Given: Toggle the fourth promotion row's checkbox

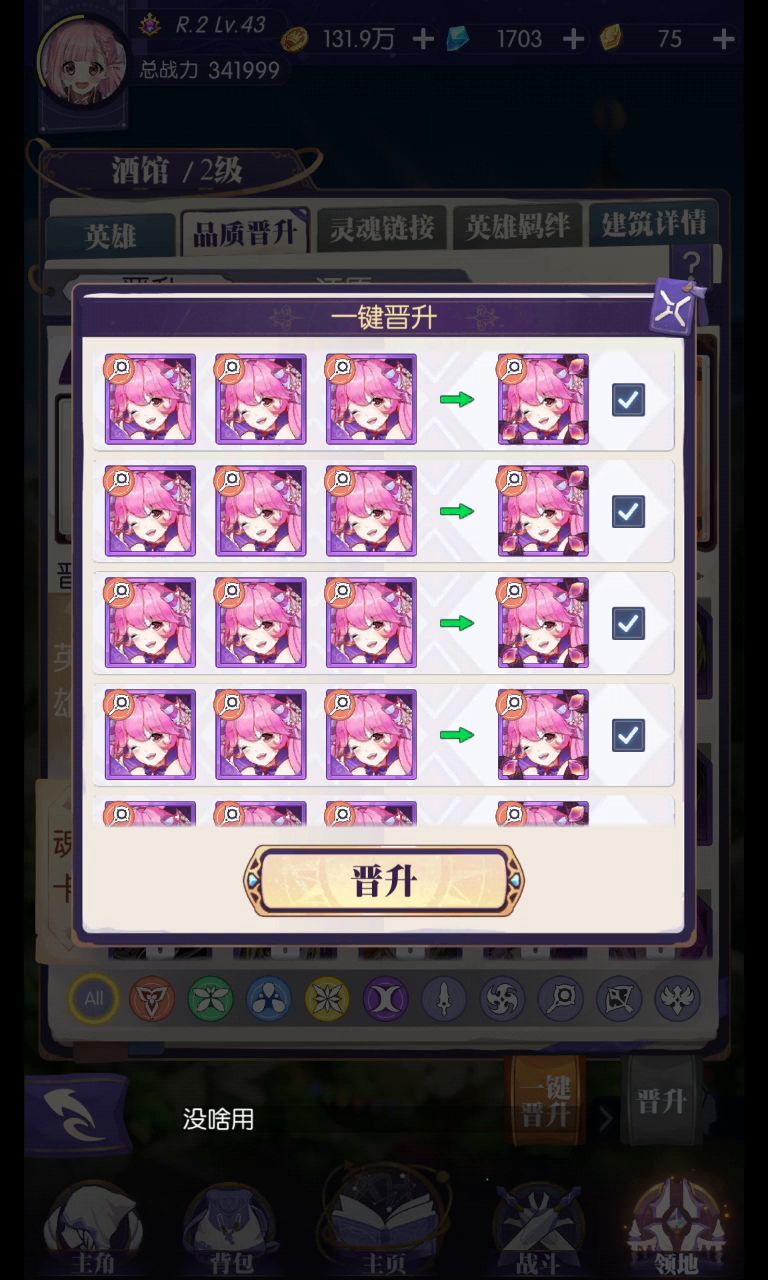Looking at the screenshot, I should click(628, 736).
